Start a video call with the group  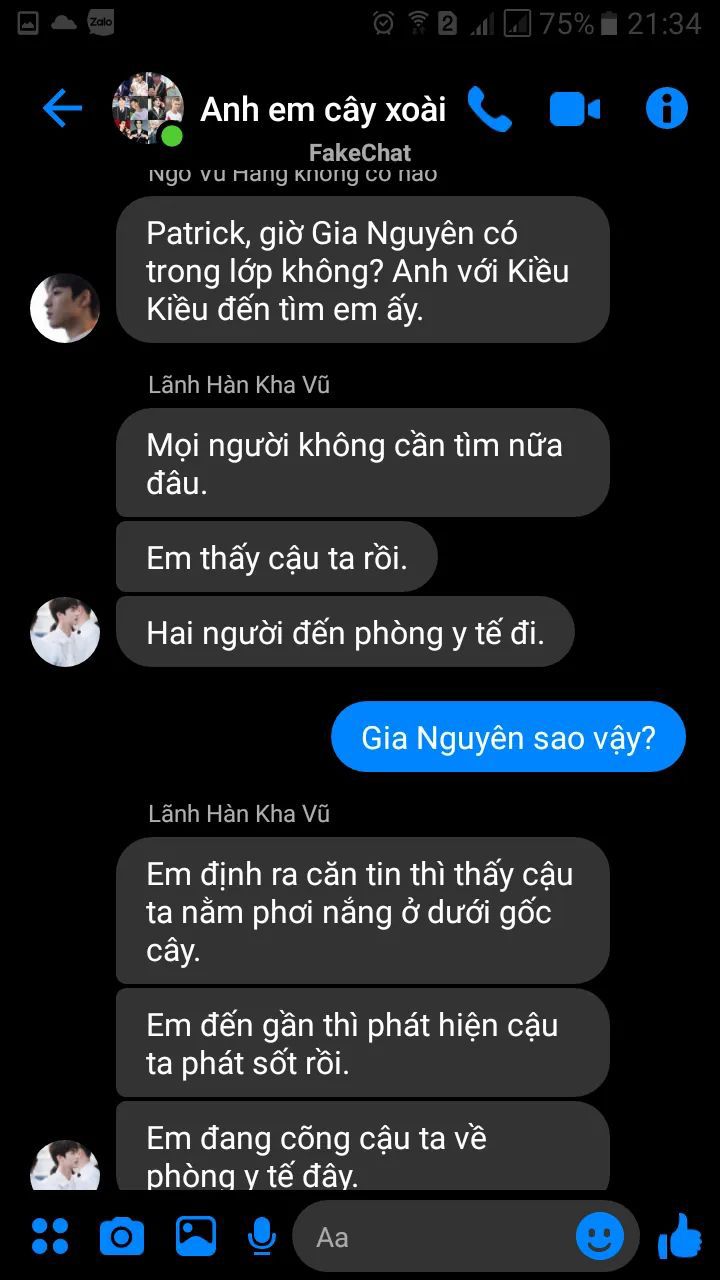575,109
